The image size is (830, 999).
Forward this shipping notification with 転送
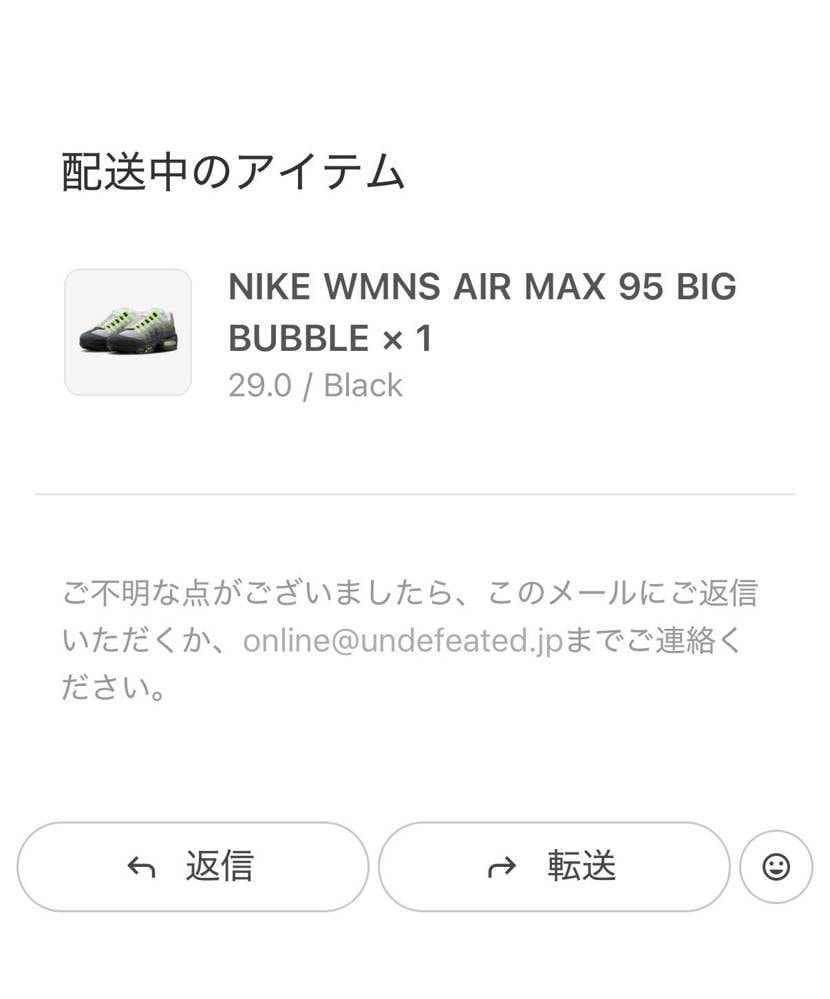tap(556, 867)
